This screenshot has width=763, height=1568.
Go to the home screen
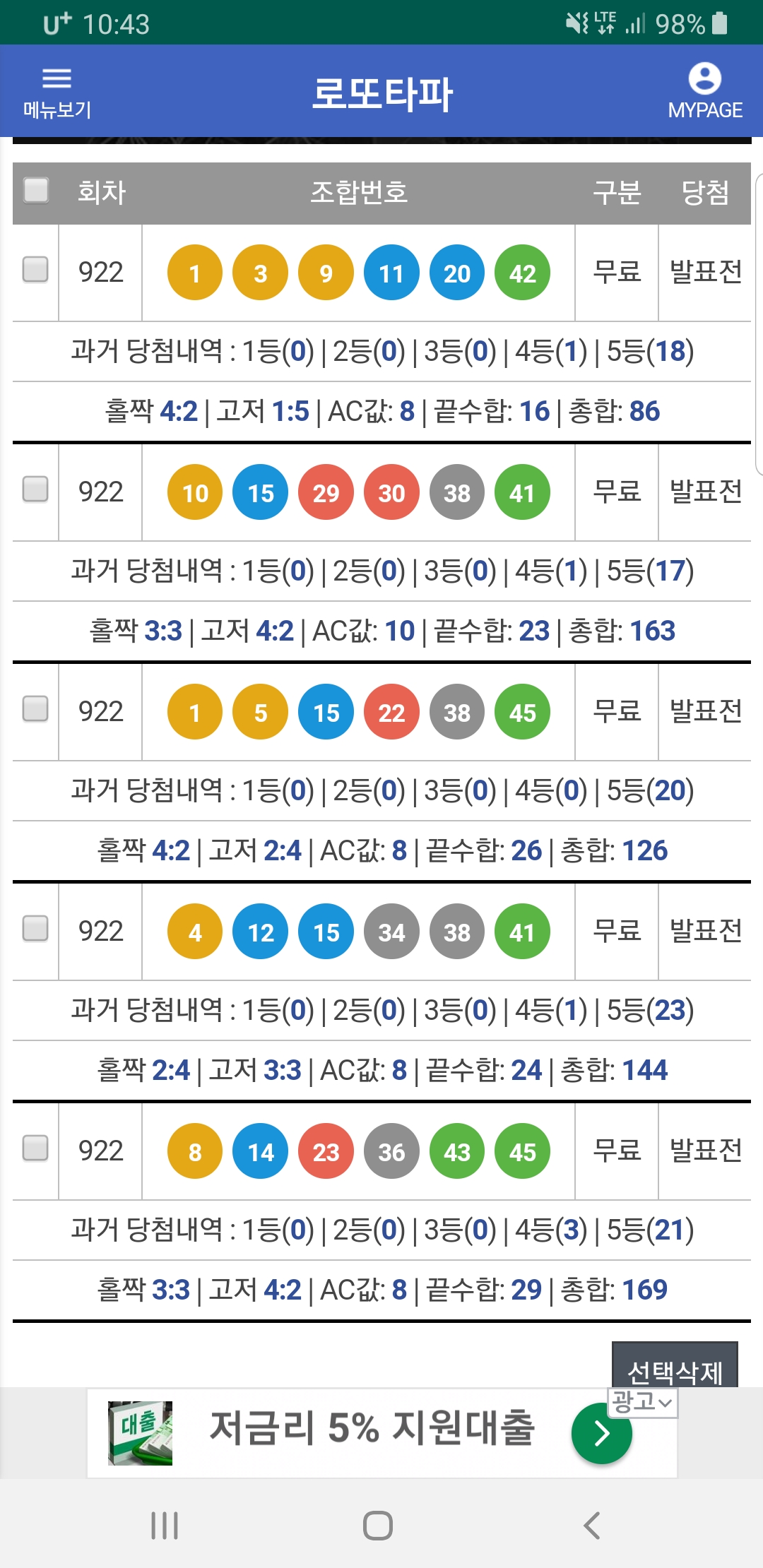click(x=378, y=1526)
